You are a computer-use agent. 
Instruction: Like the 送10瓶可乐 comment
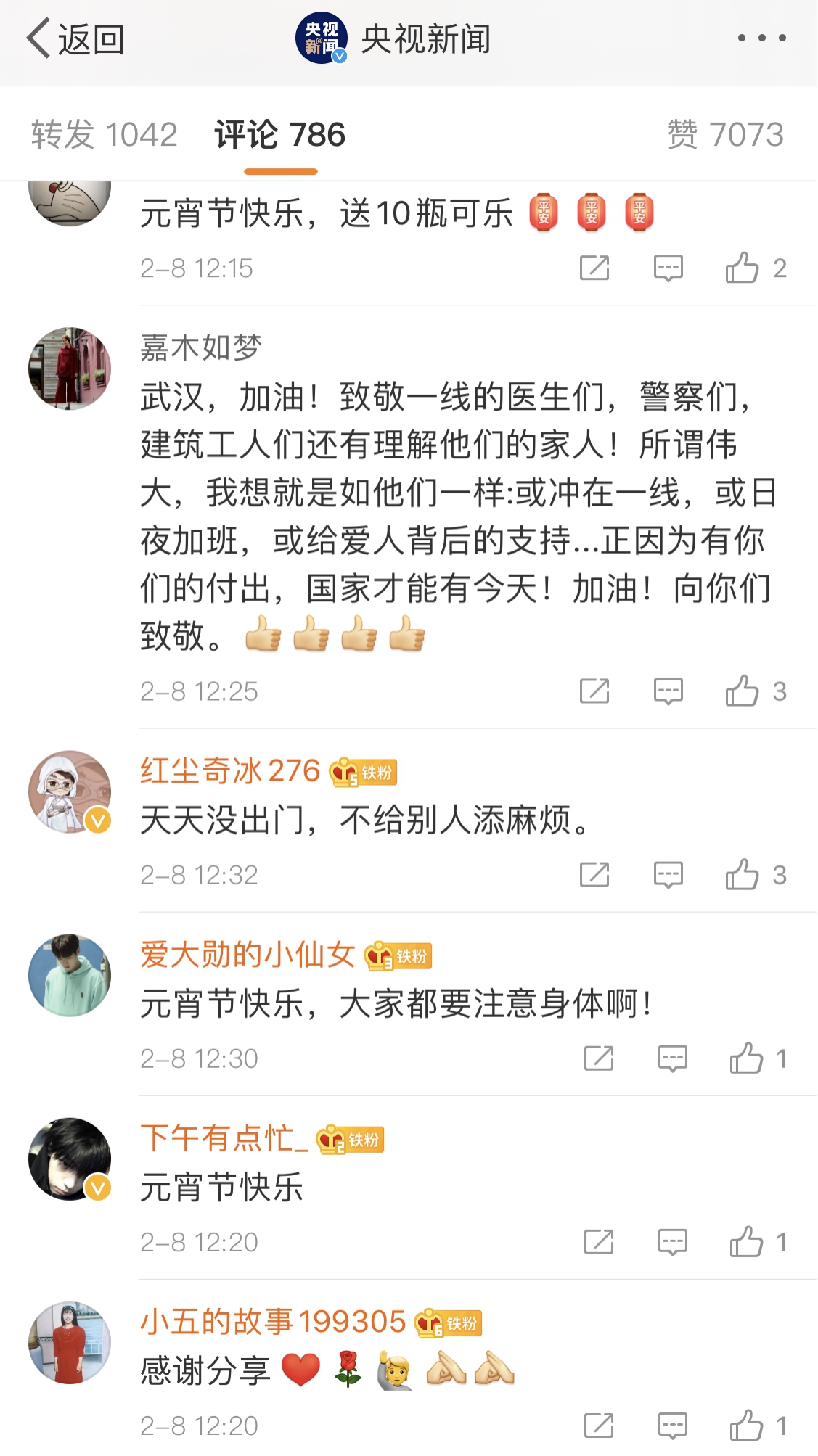click(743, 268)
